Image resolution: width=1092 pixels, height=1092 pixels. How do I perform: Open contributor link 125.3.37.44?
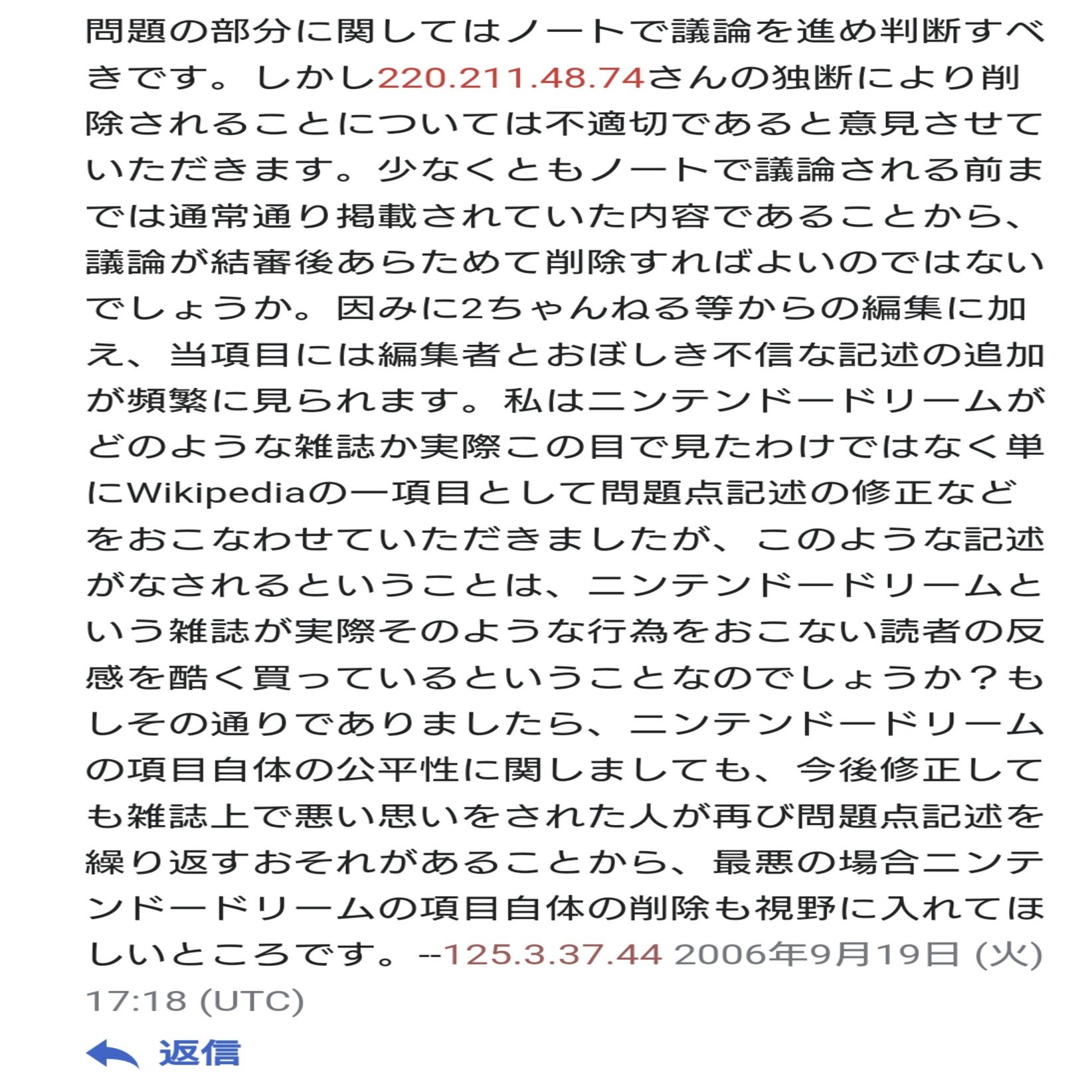pos(553,955)
